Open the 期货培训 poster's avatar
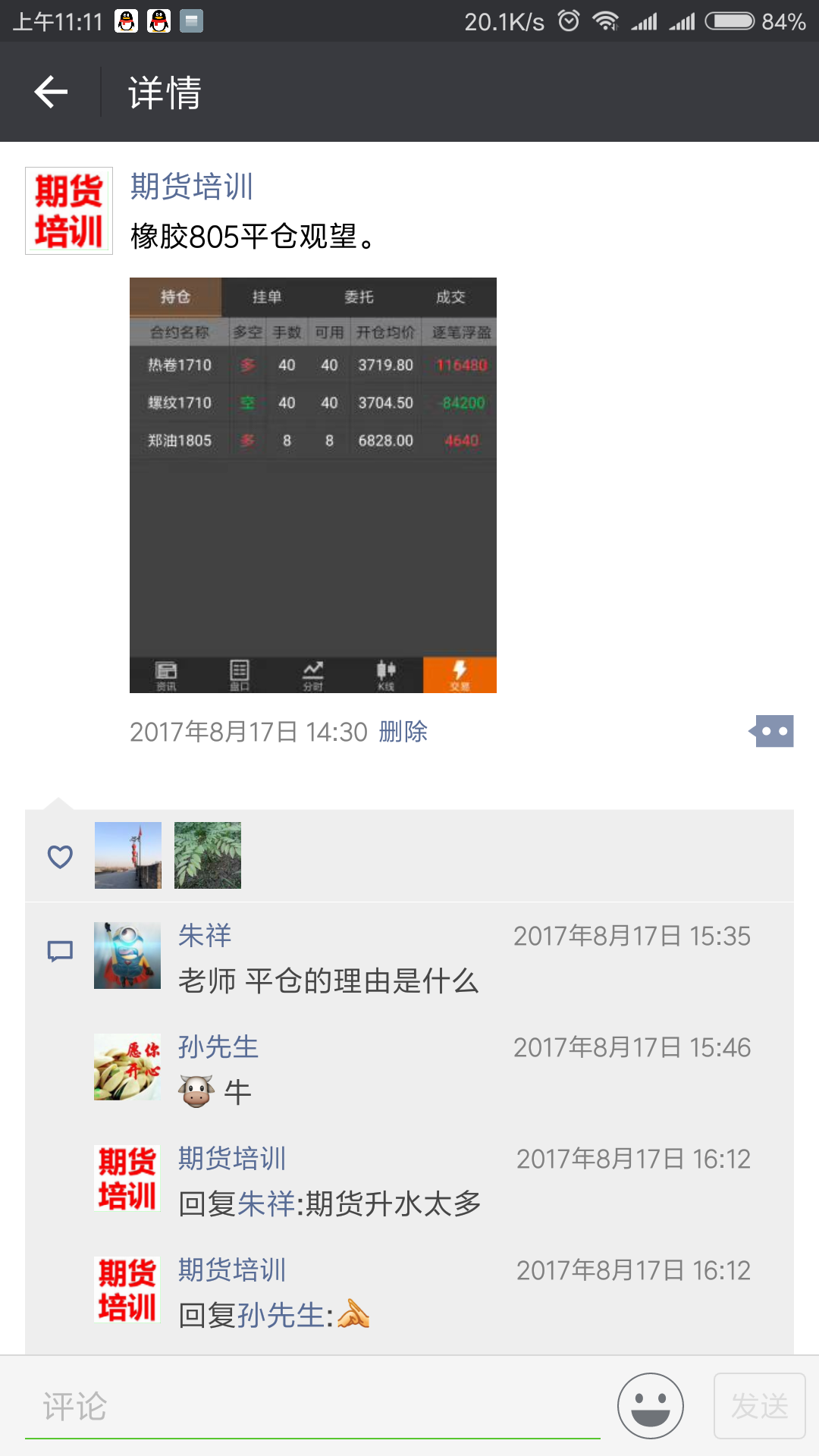 click(x=69, y=211)
